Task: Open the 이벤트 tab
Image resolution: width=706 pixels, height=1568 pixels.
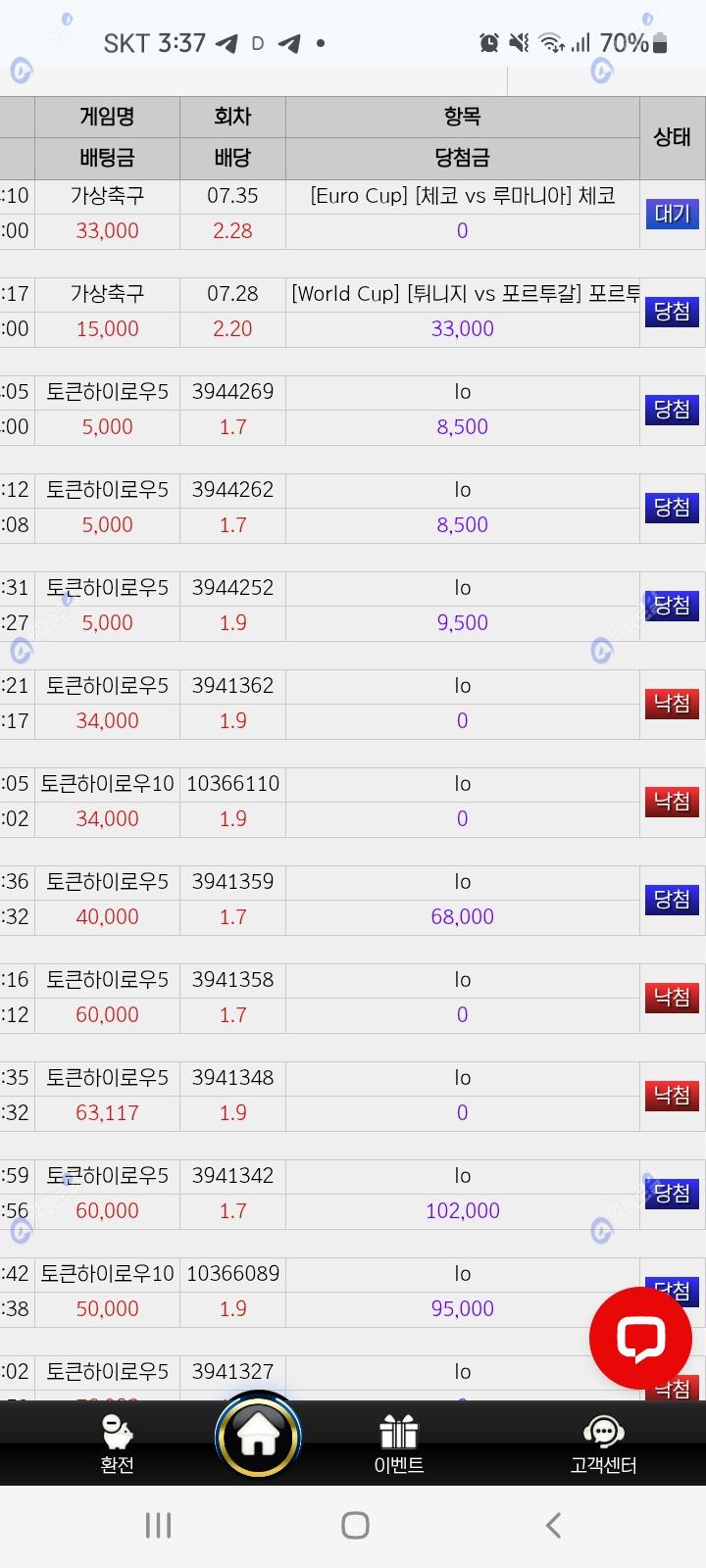Action: 399,1444
